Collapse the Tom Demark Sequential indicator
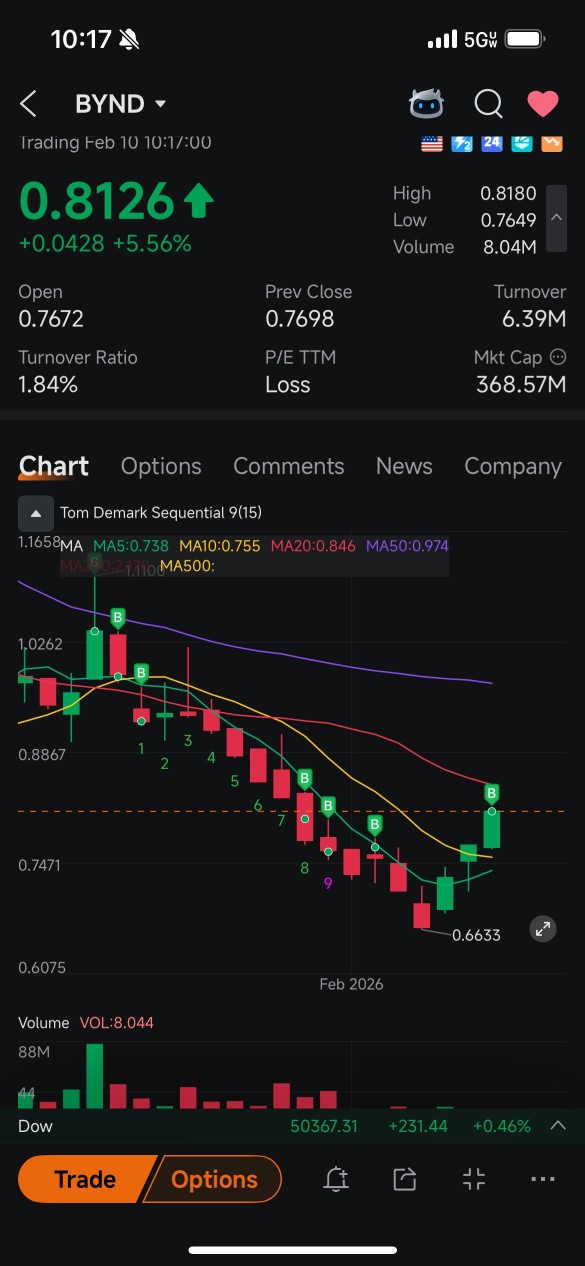Image resolution: width=585 pixels, height=1266 pixels. click(36, 513)
